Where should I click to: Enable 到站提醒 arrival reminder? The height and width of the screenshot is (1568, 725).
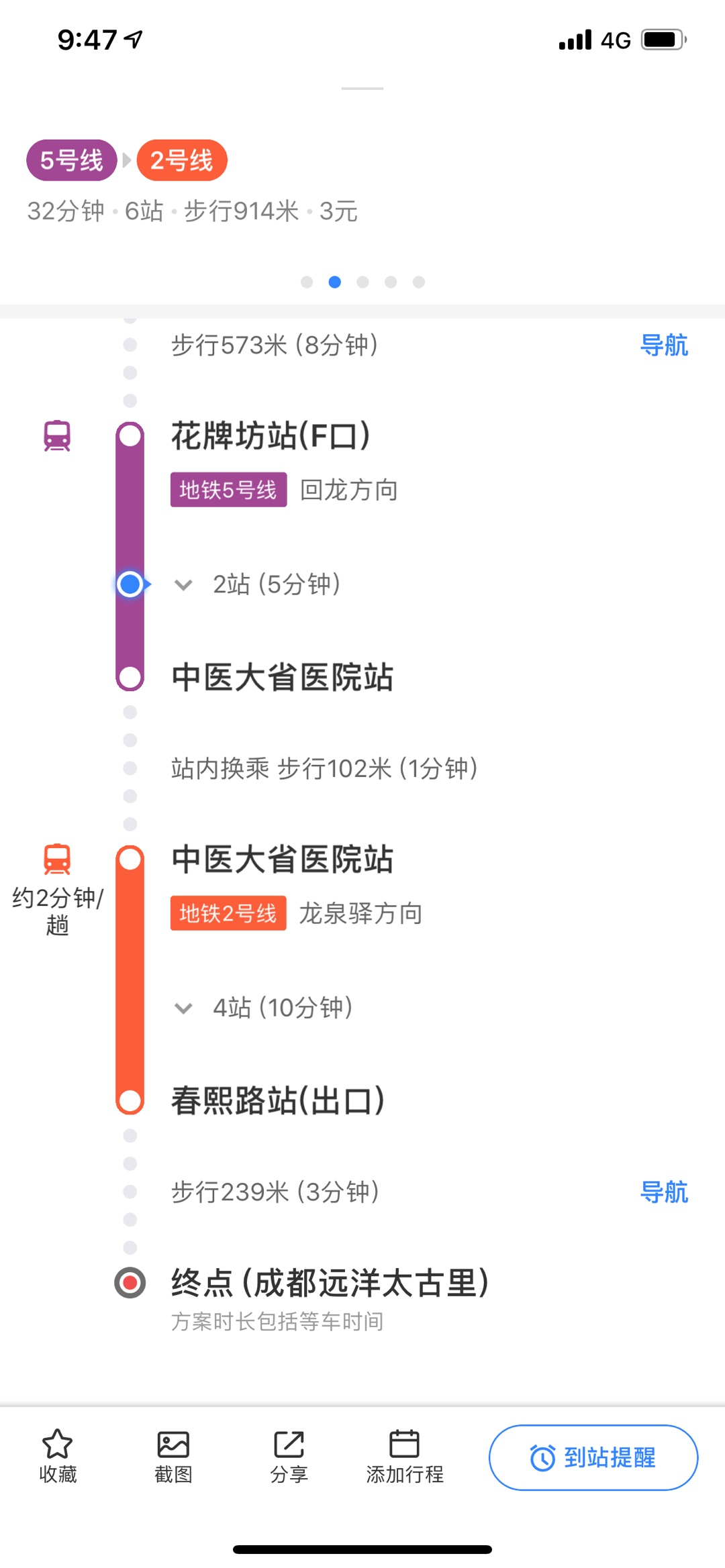593,1457
